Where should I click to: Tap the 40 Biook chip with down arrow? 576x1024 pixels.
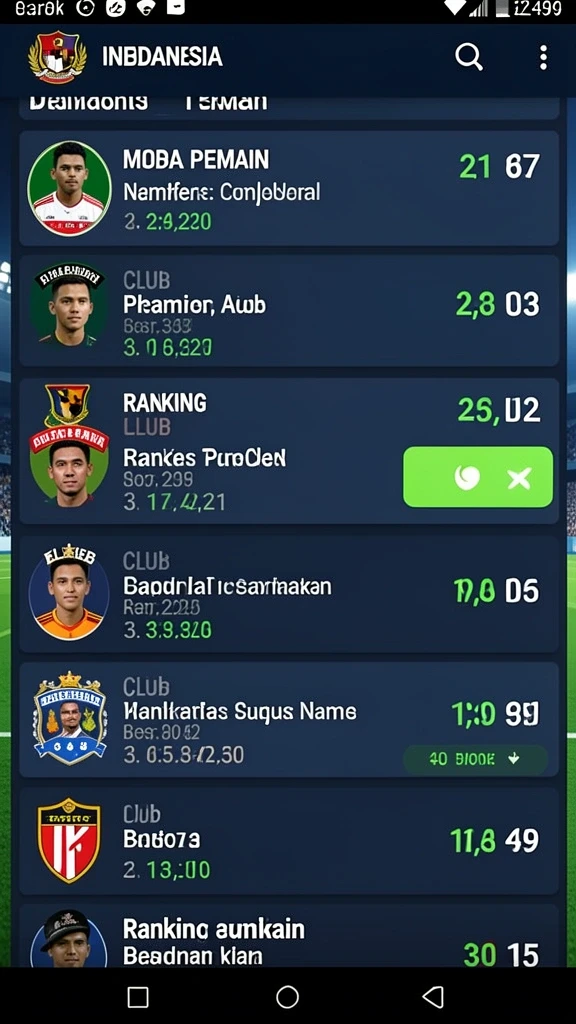coord(475,759)
